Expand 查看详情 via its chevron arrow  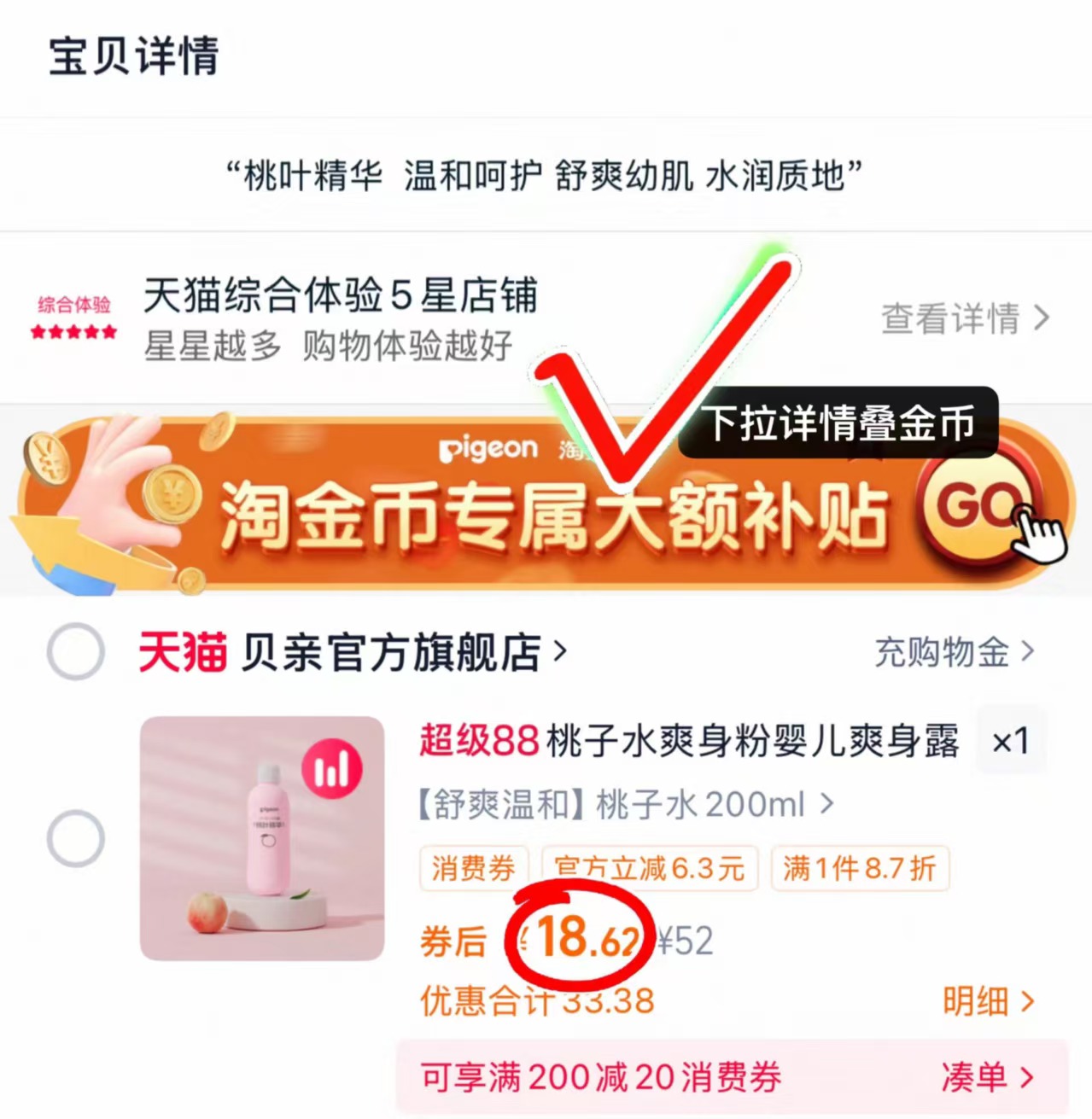(1042, 317)
